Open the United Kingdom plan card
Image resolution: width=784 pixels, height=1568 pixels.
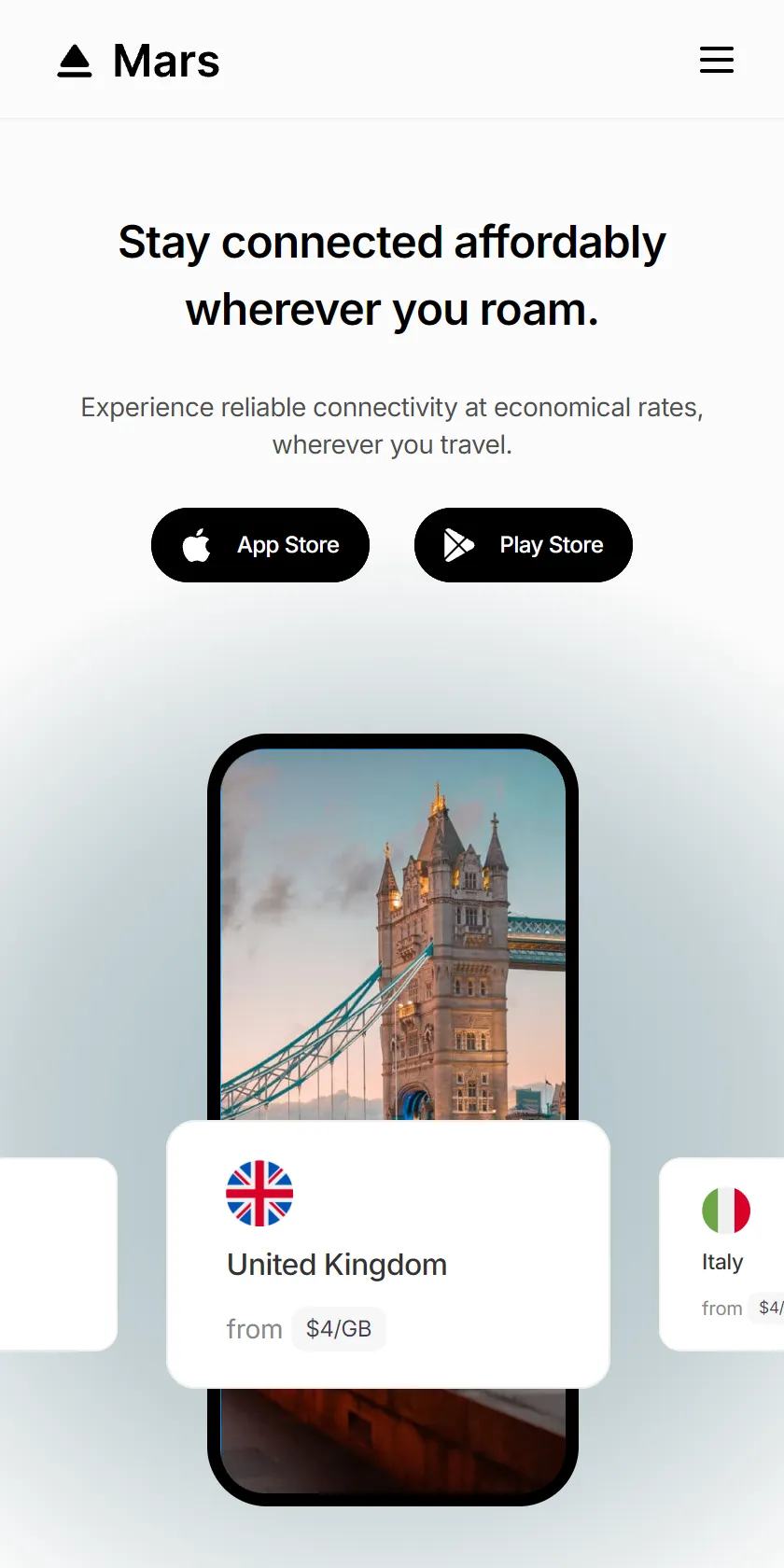(x=388, y=1254)
